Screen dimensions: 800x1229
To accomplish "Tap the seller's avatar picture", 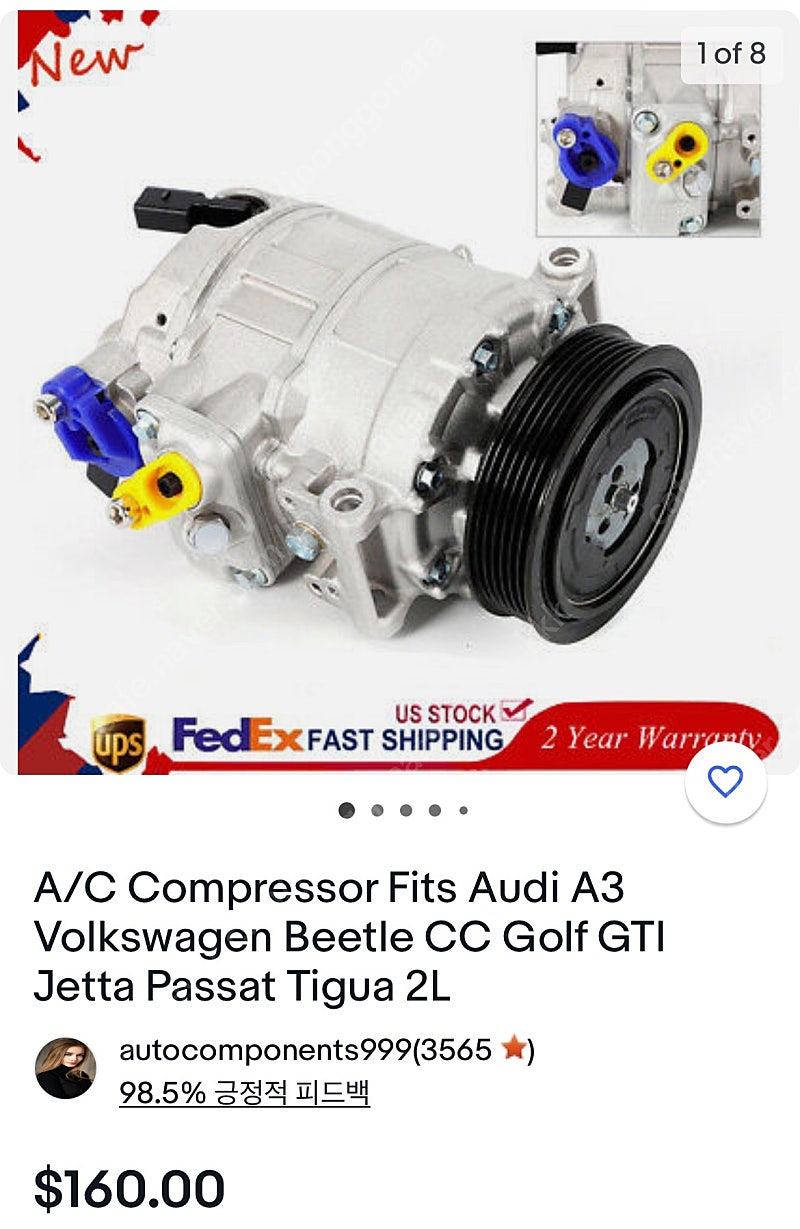I will pyautogui.click(x=66, y=1068).
